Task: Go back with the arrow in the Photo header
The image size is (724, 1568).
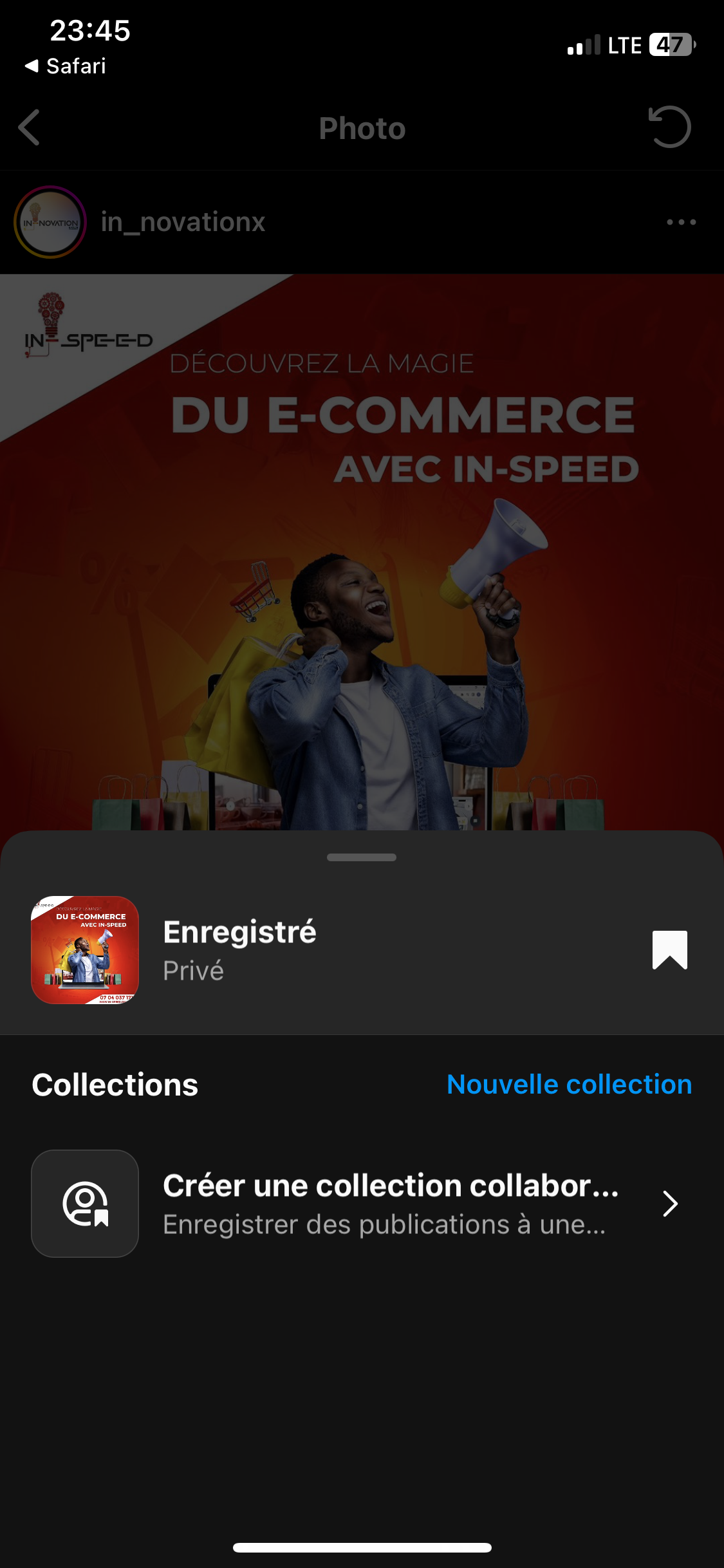Action: point(30,127)
